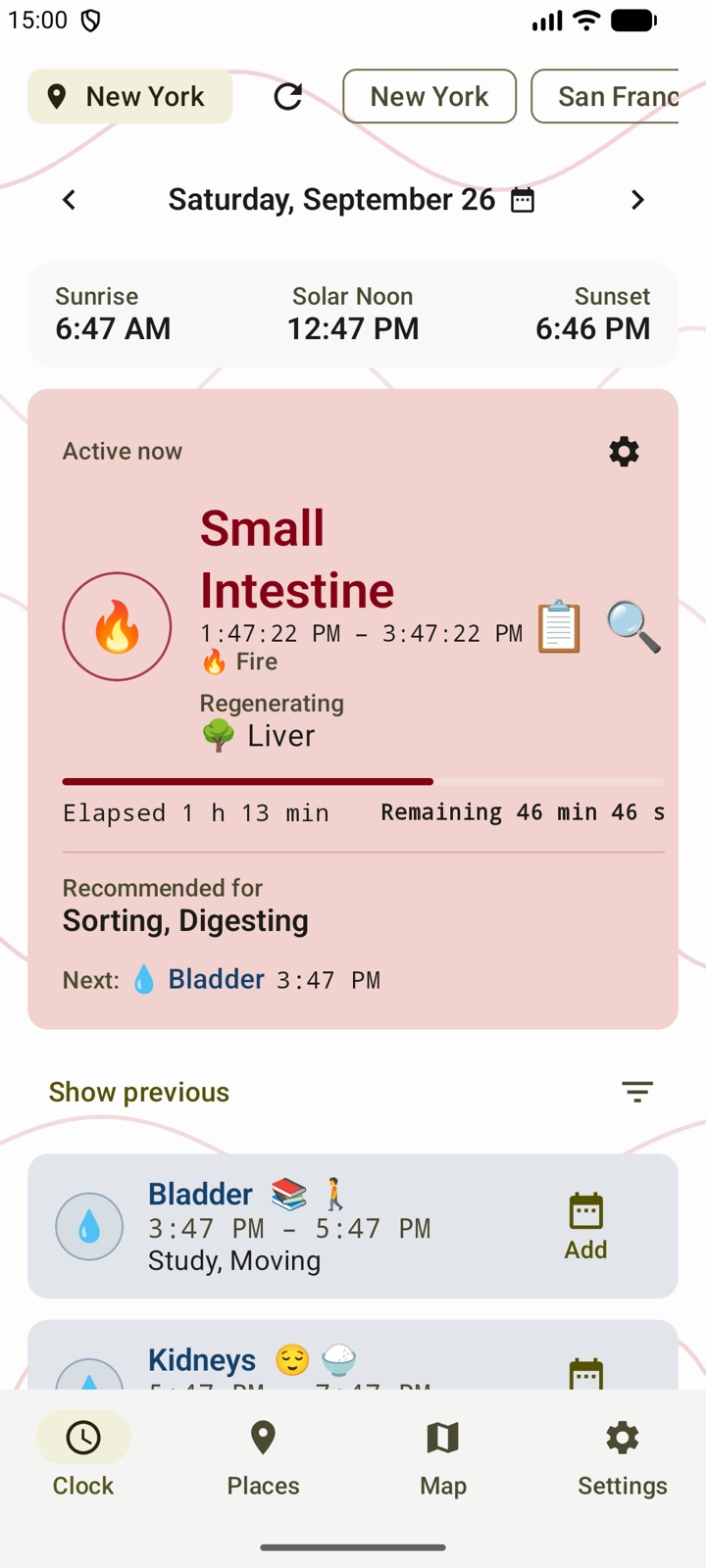Show previous organ periods
The image size is (706, 1568).
[139, 1092]
